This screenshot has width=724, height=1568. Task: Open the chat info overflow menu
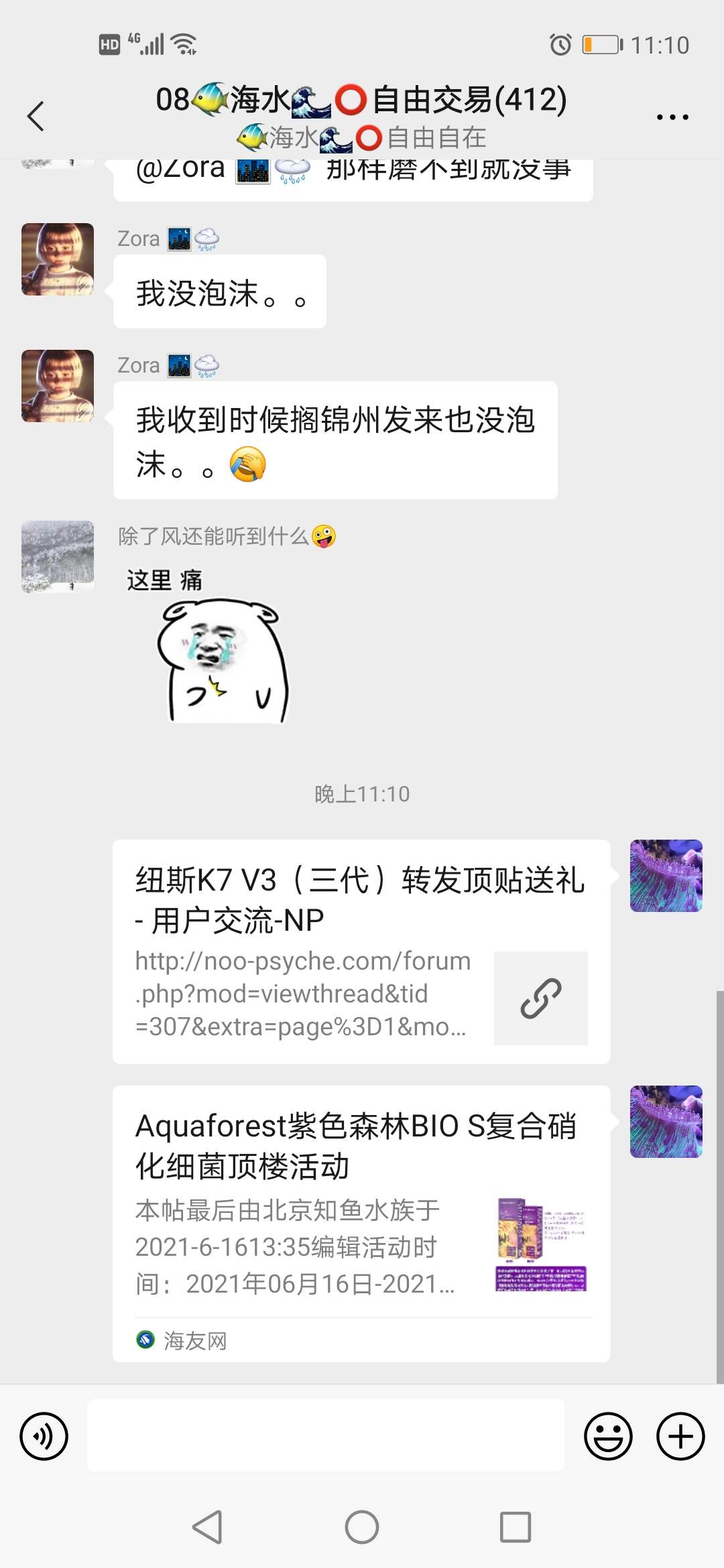pyautogui.click(x=672, y=117)
